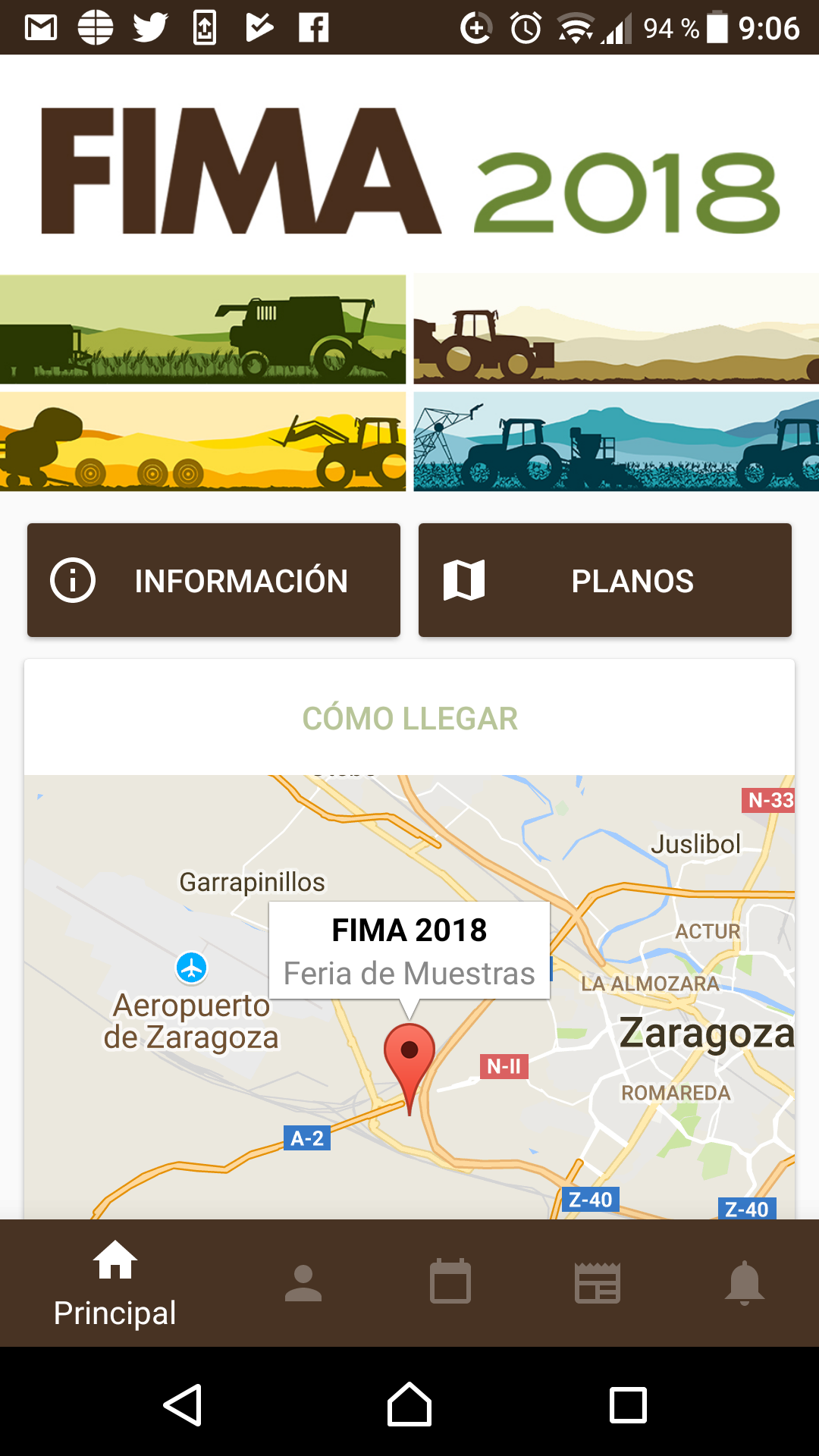819x1456 pixels.
Task: Tap the FIMA 2018 Feria de Muestras callout
Action: point(409,951)
